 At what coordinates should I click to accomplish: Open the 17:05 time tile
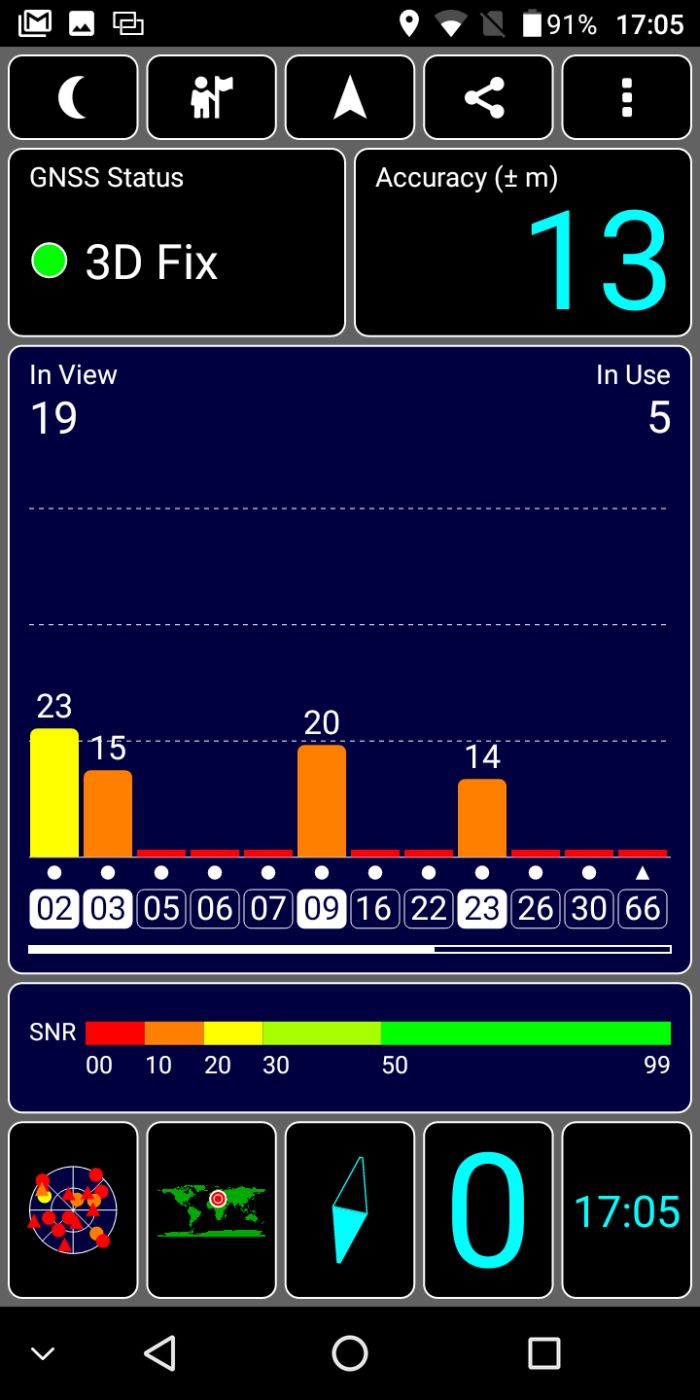[626, 1210]
